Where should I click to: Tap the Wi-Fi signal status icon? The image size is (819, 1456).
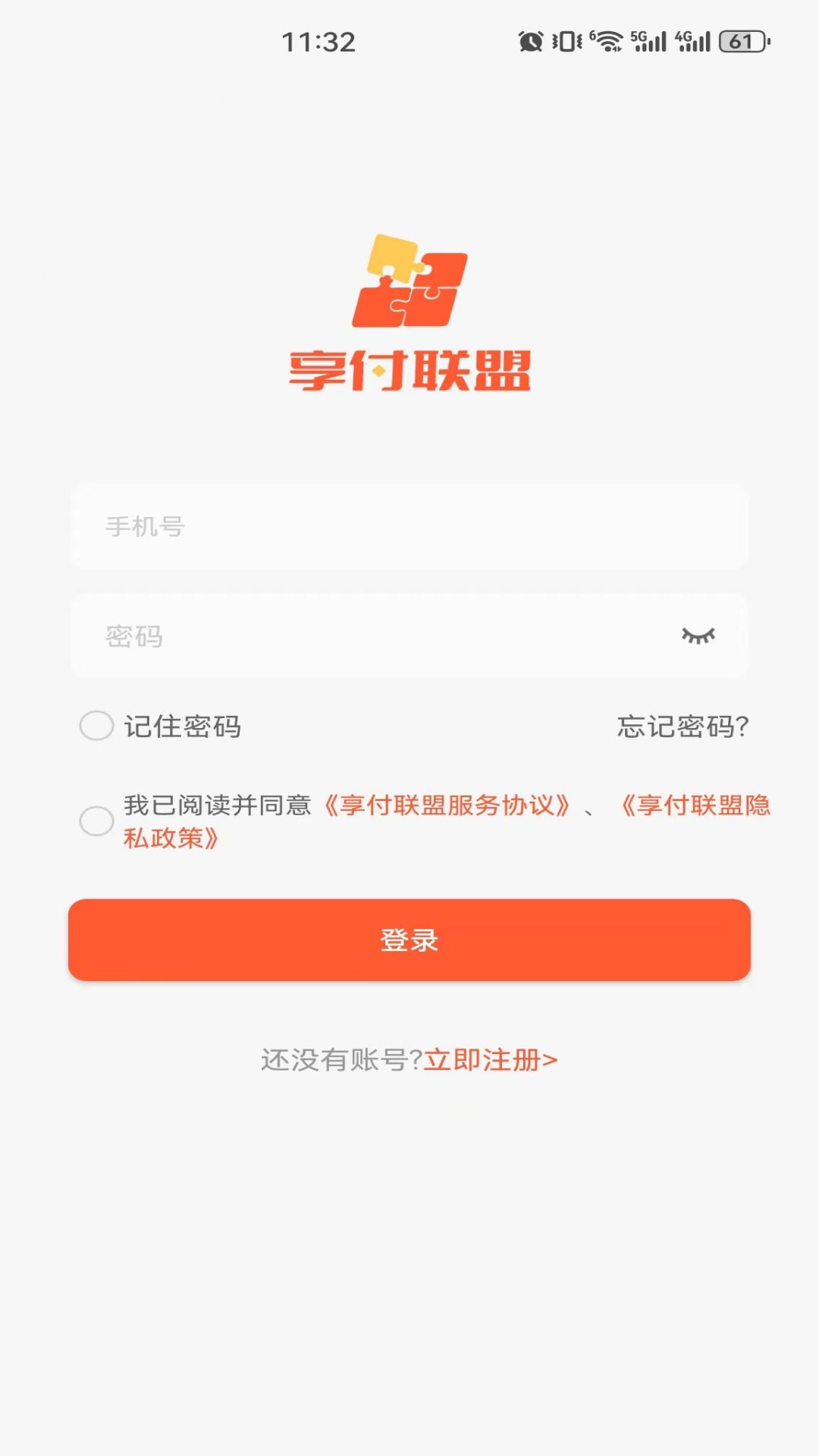click(607, 42)
